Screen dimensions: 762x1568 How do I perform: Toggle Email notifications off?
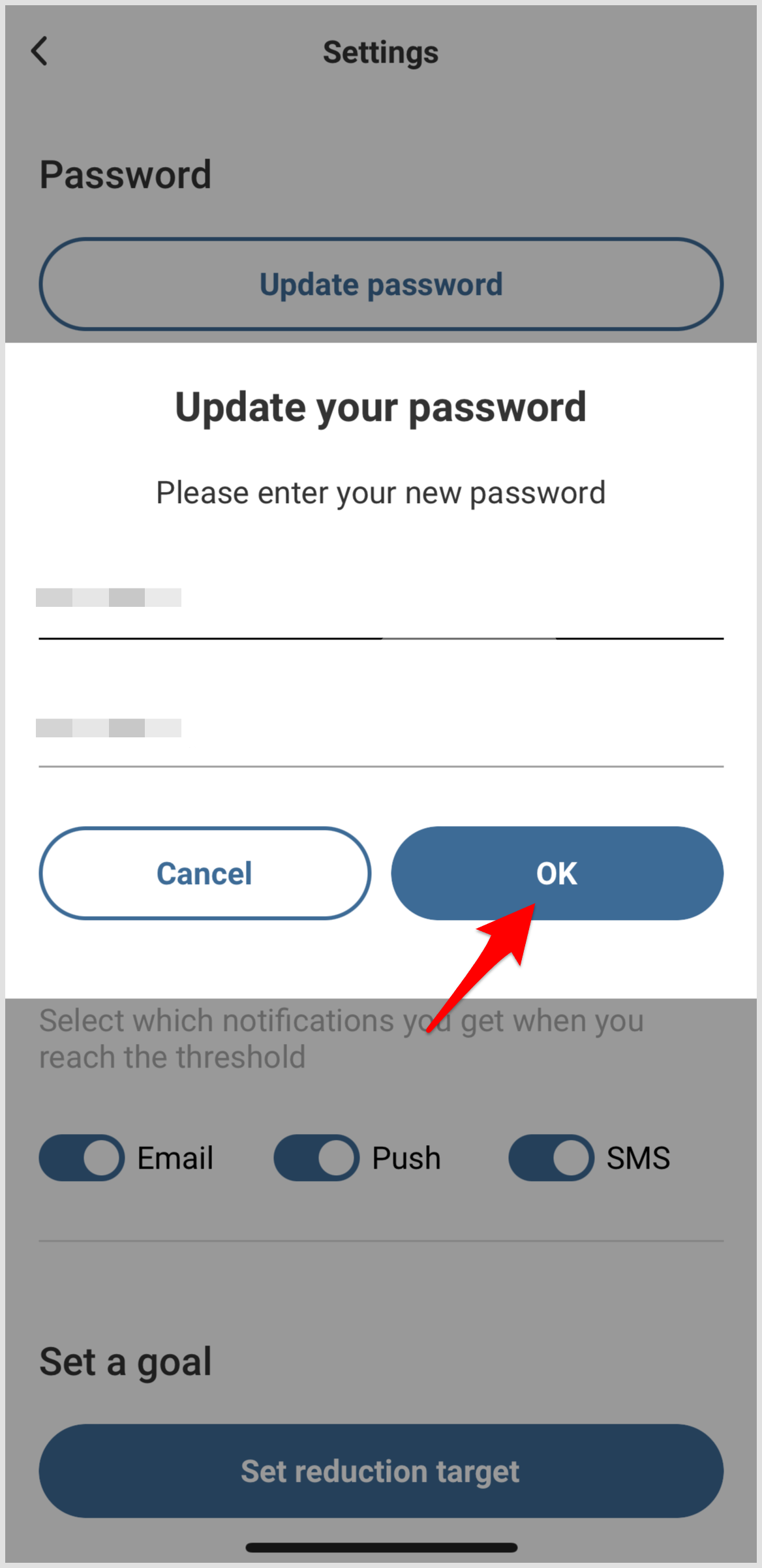coord(82,1158)
